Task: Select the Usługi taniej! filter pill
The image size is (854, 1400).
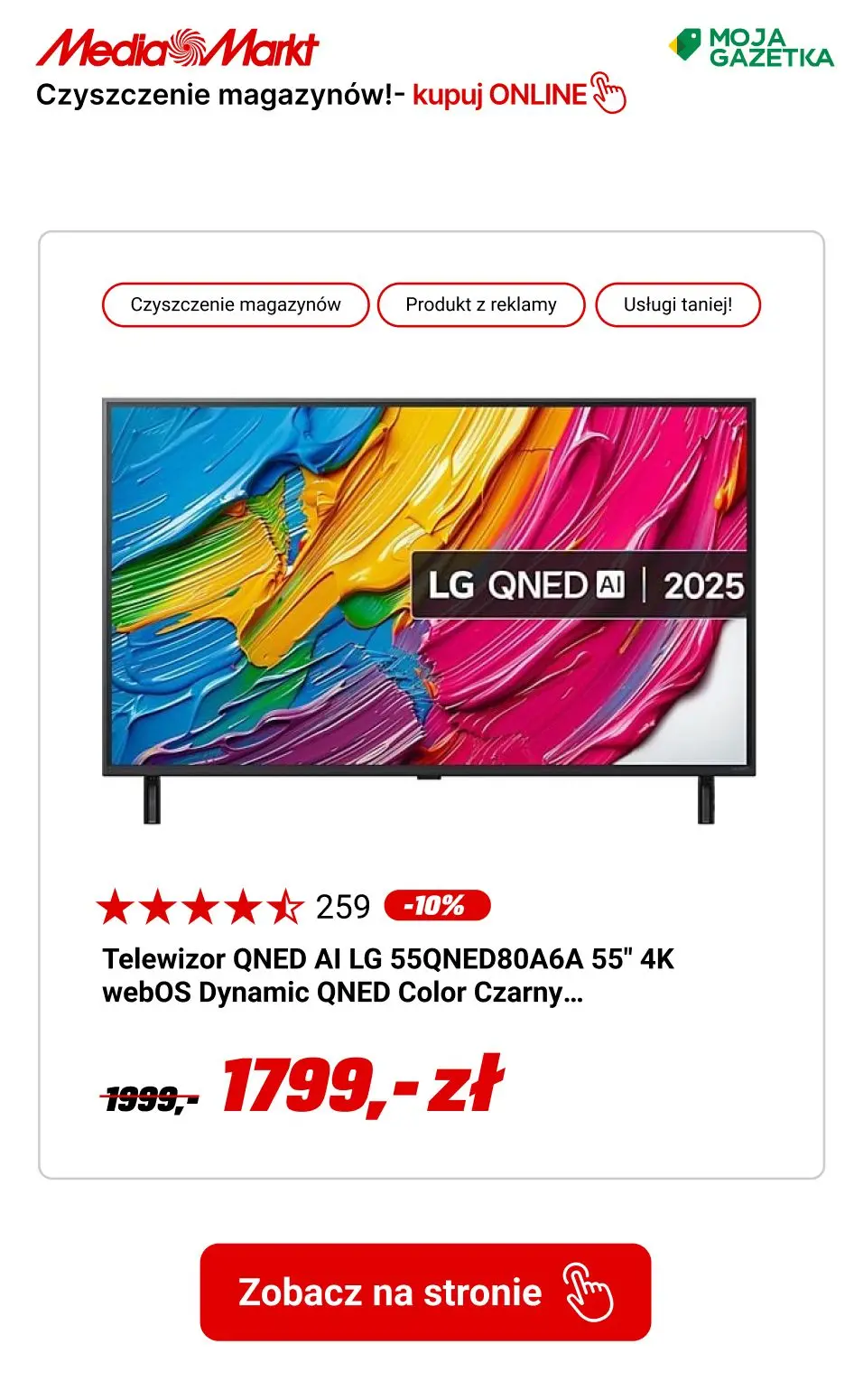Action: pyautogui.click(x=678, y=304)
